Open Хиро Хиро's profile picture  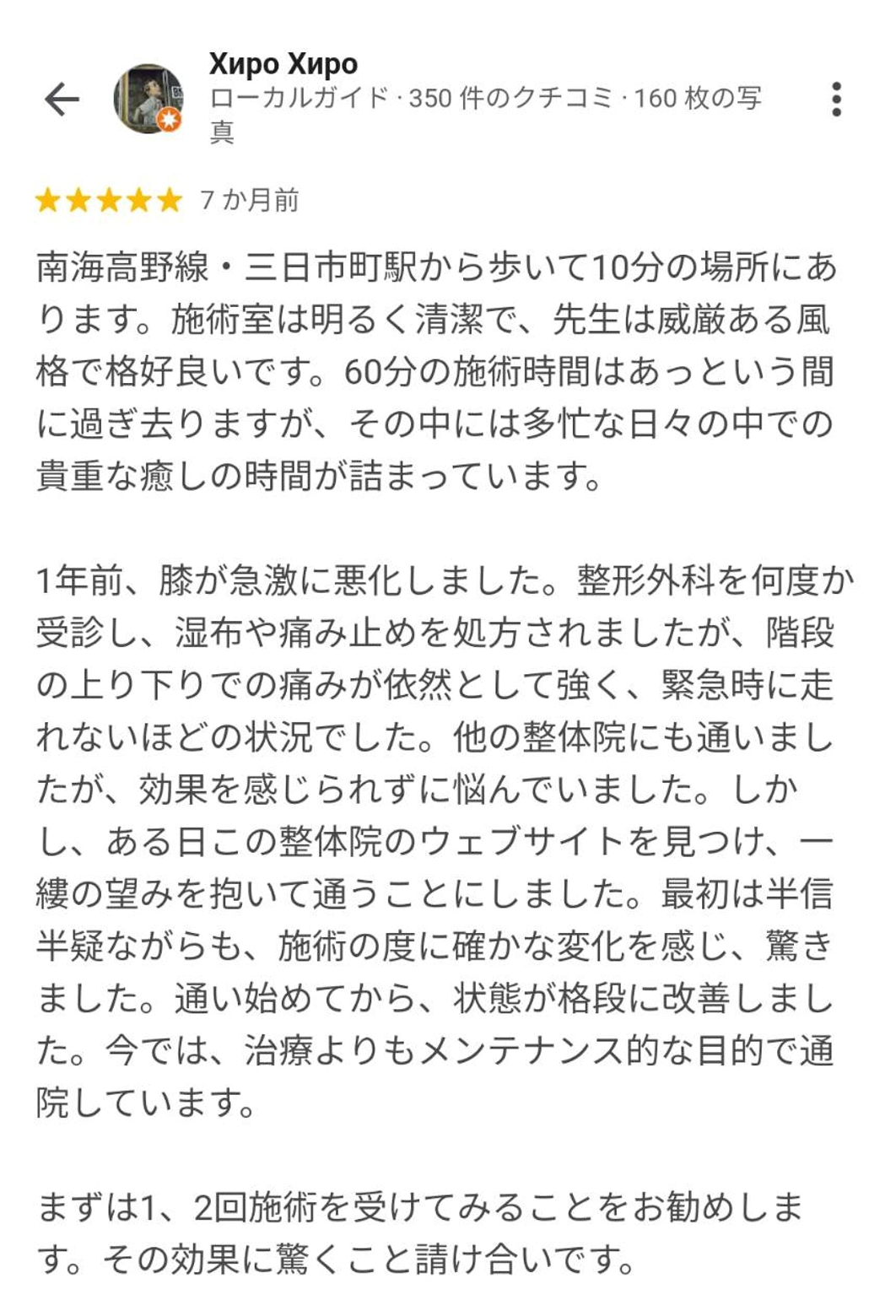pyautogui.click(x=148, y=99)
